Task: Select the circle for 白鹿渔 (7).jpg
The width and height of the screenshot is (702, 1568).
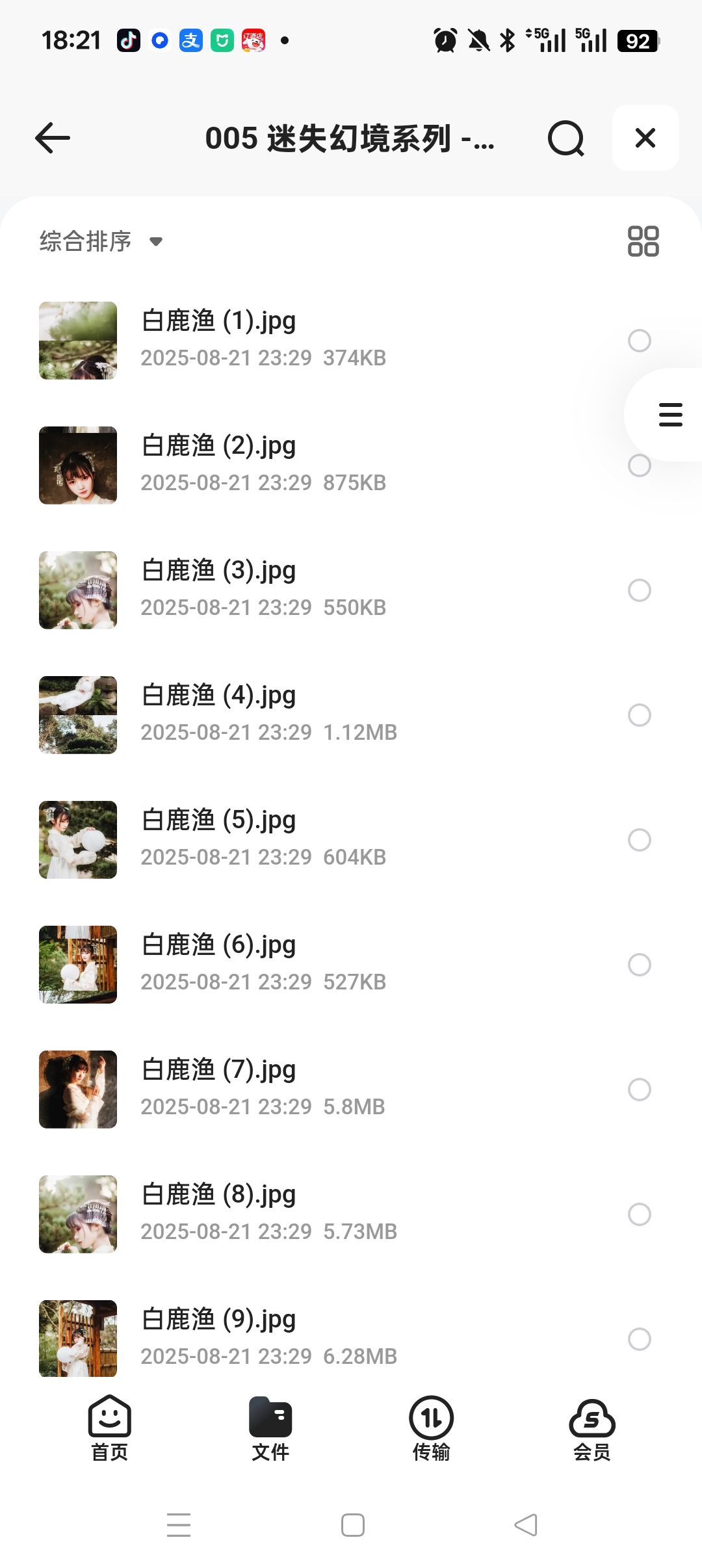Action: coord(640,1090)
